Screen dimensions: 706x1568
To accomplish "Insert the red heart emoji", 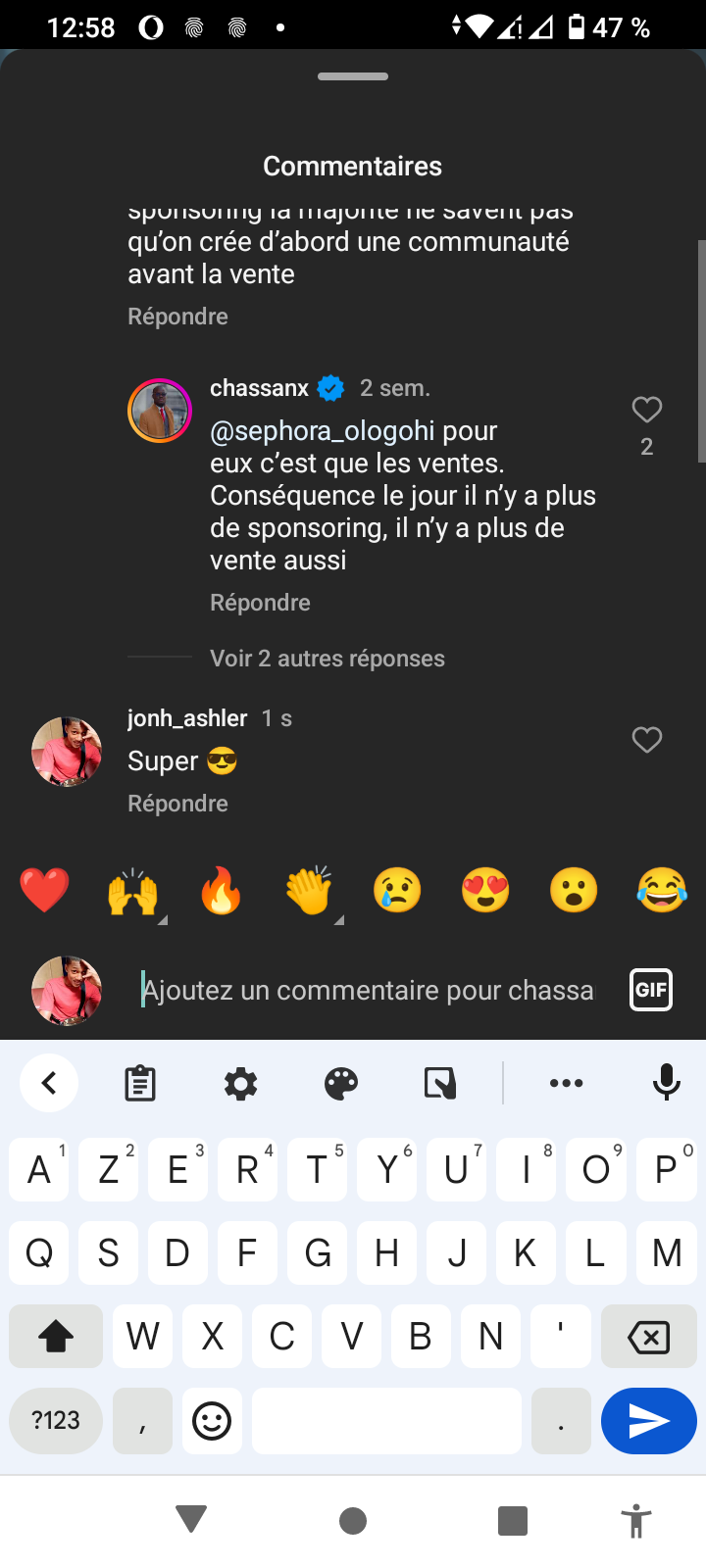I will point(44,891).
